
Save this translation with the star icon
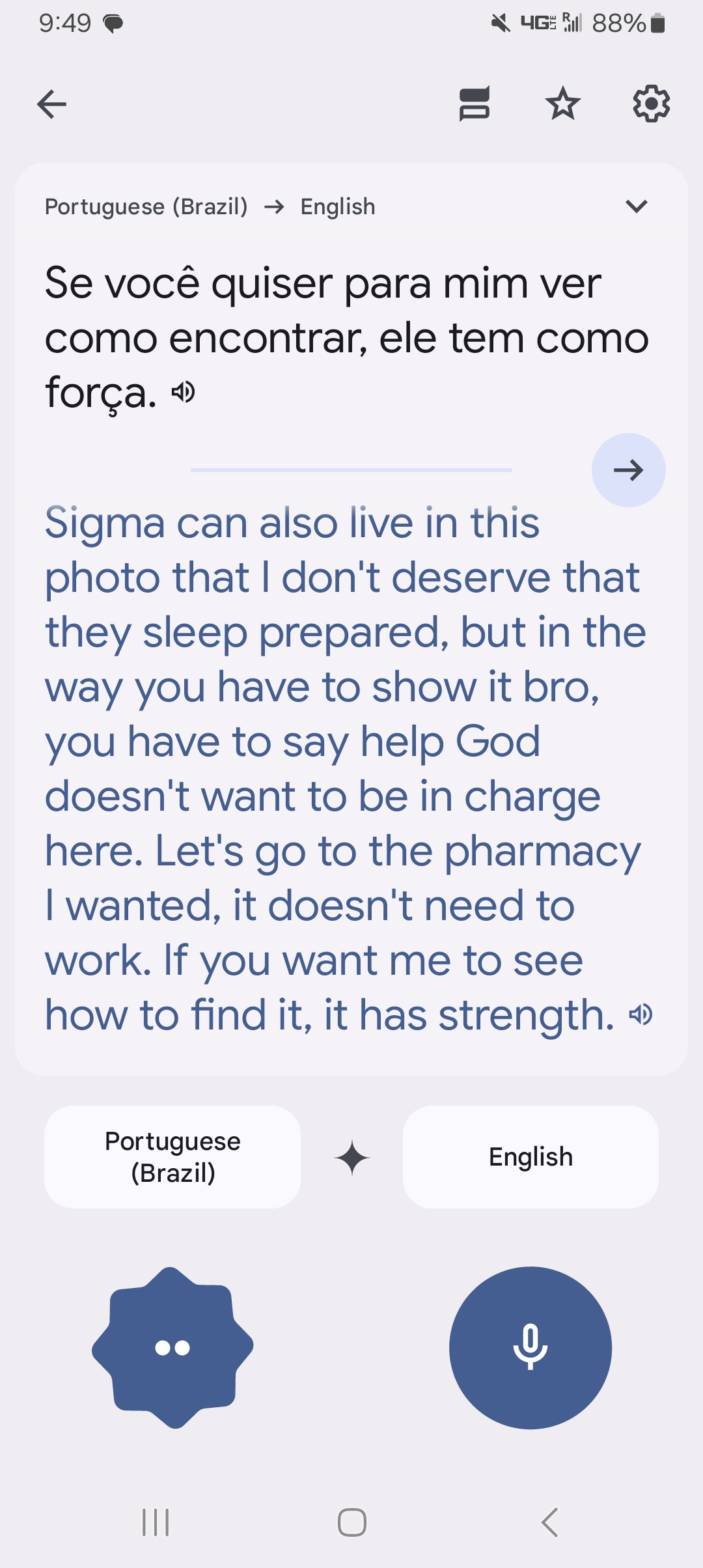pos(563,104)
